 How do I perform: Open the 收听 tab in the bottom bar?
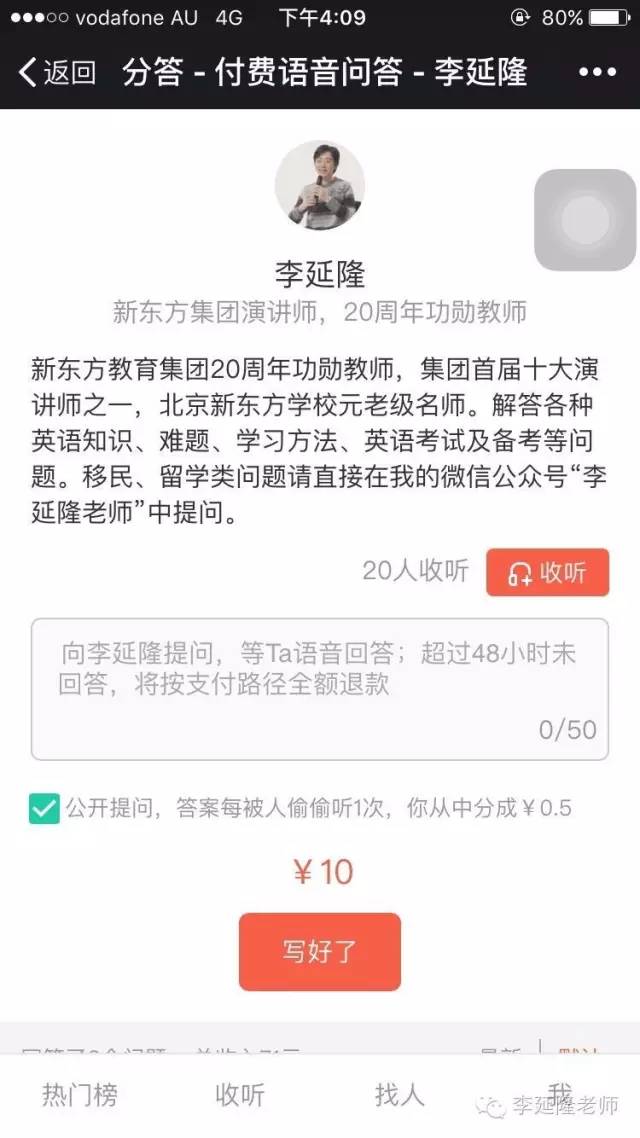click(240, 1095)
